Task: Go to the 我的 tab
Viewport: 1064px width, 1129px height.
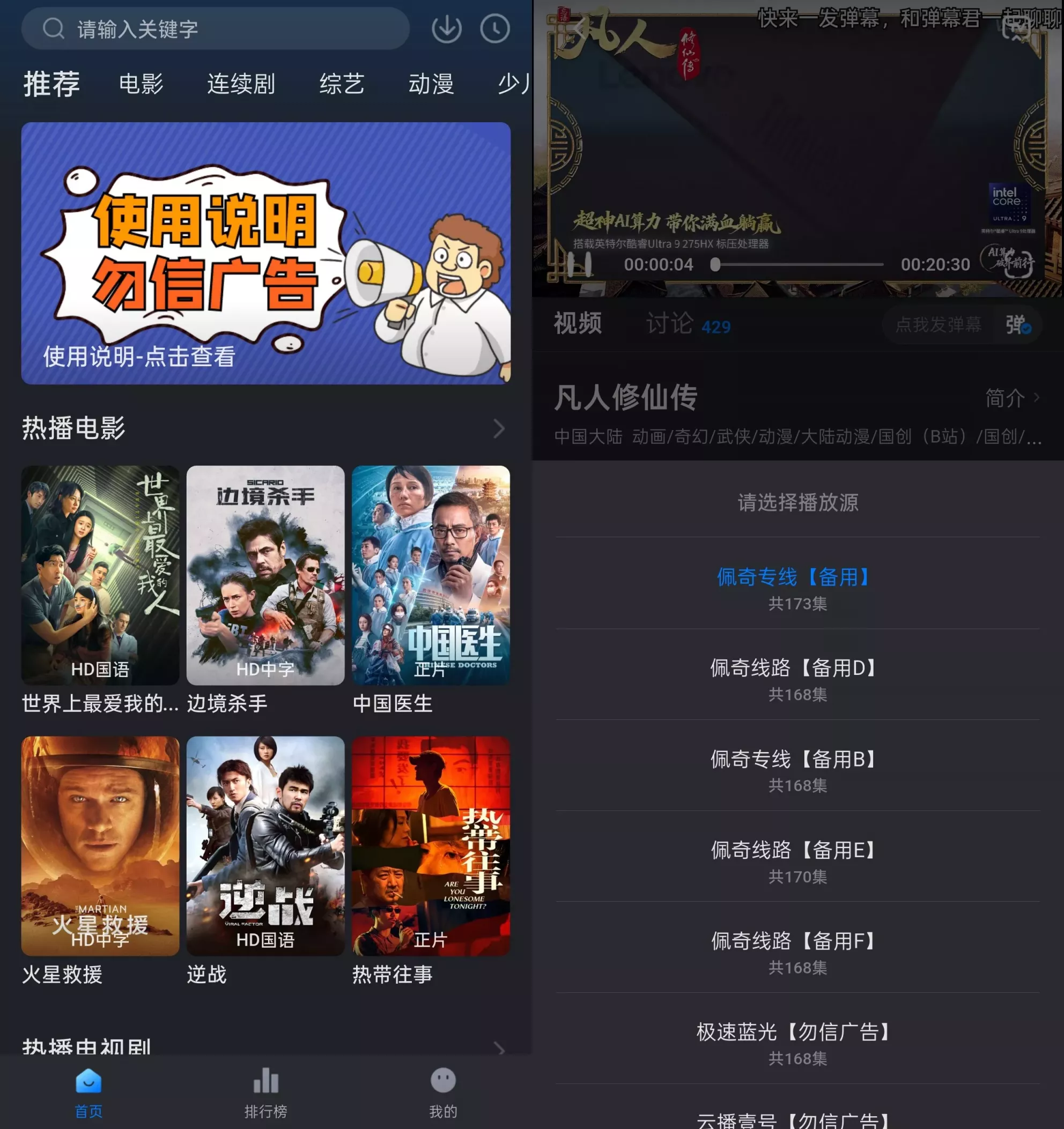Action: point(442,1093)
